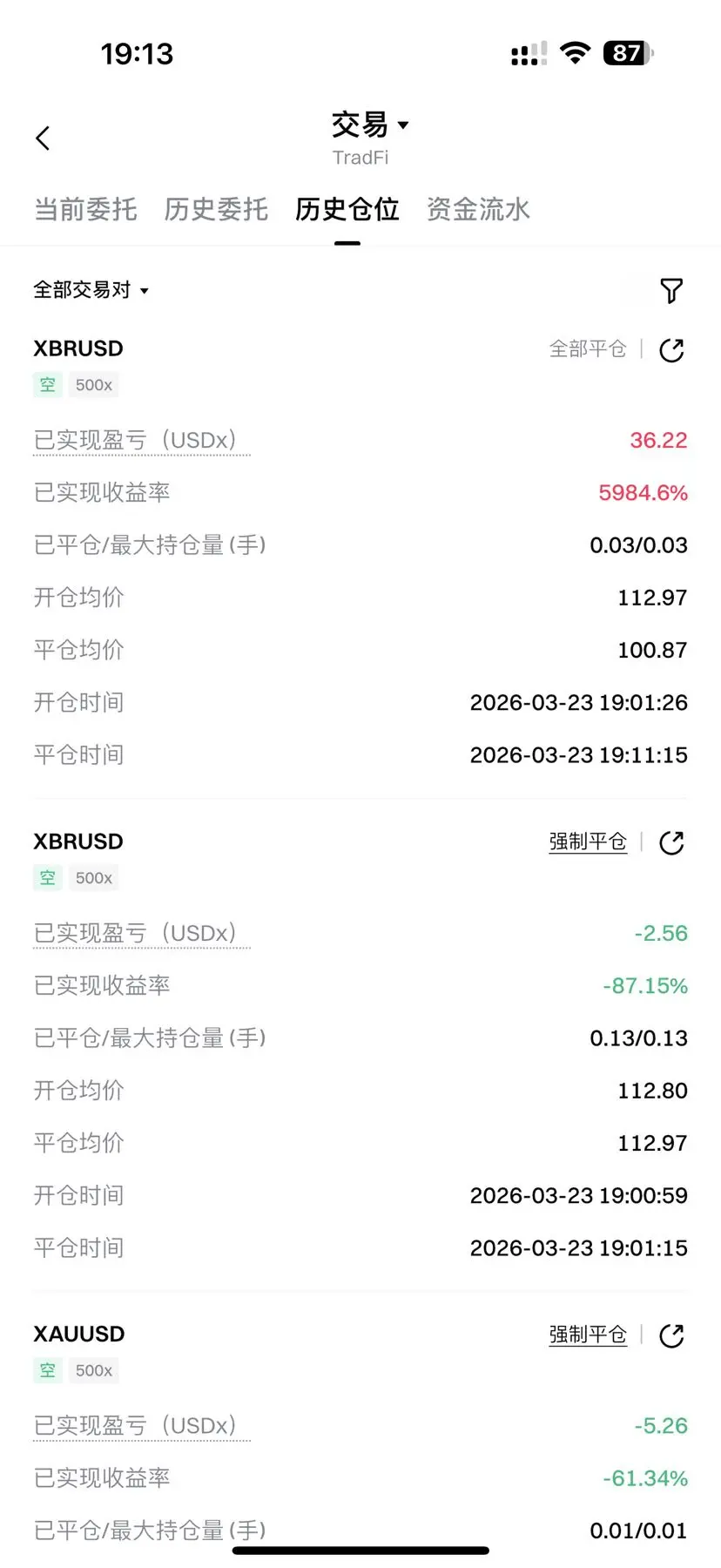
Task: Open the filter funnel icon
Action: (671, 290)
